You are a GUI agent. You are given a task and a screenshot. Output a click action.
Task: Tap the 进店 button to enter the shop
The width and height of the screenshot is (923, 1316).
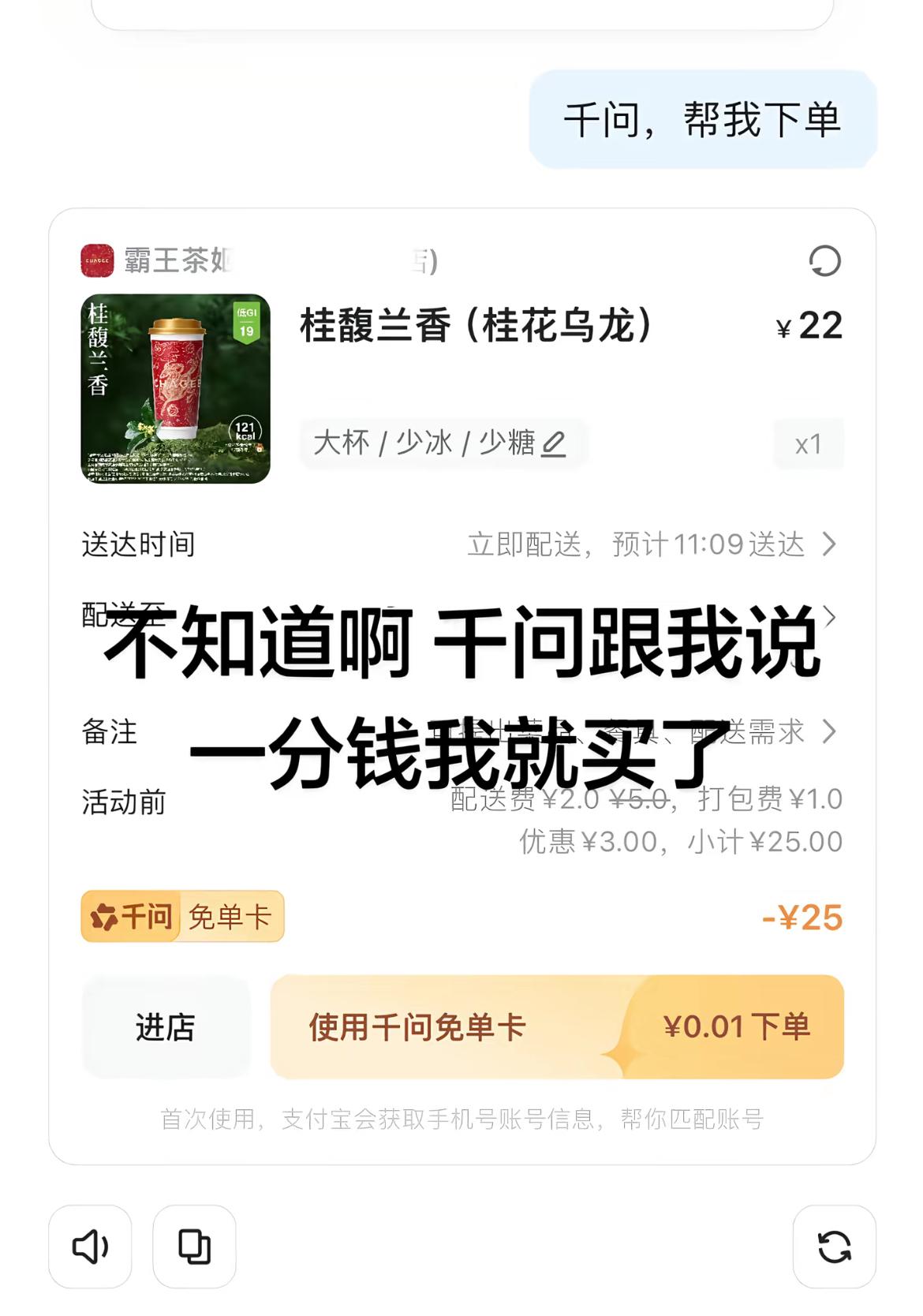tap(166, 1026)
